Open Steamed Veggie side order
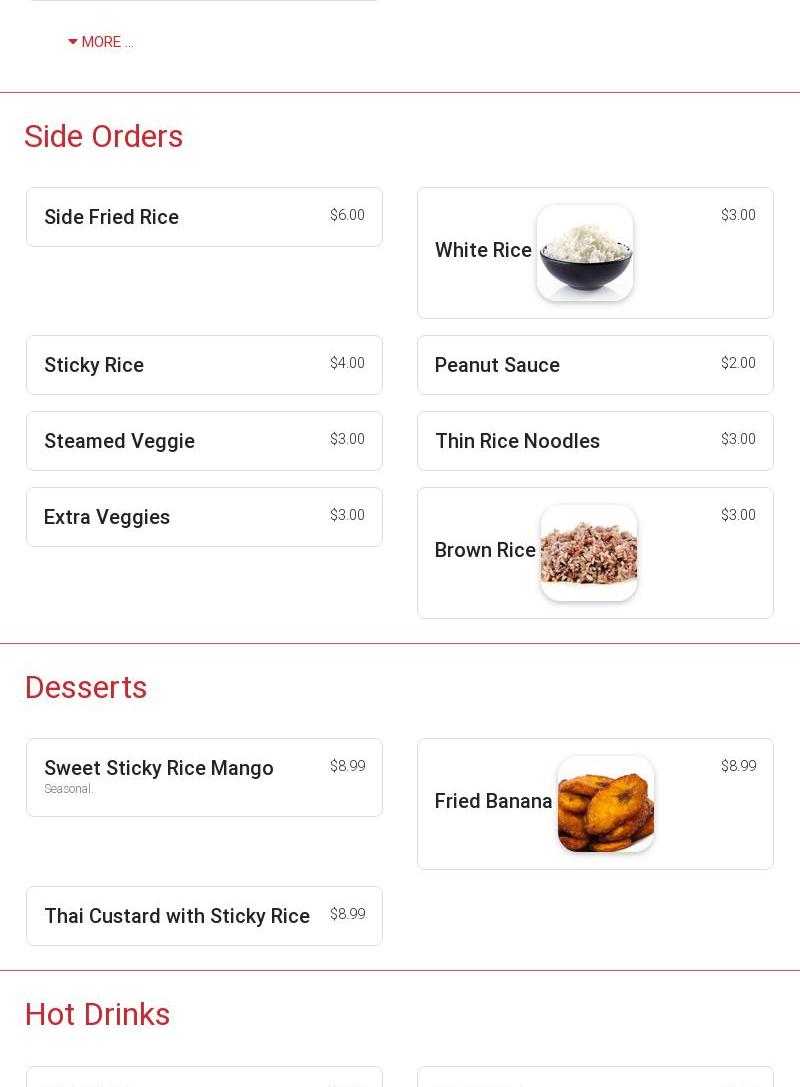Image resolution: width=800 pixels, height=1087 pixels. (204, 441)
